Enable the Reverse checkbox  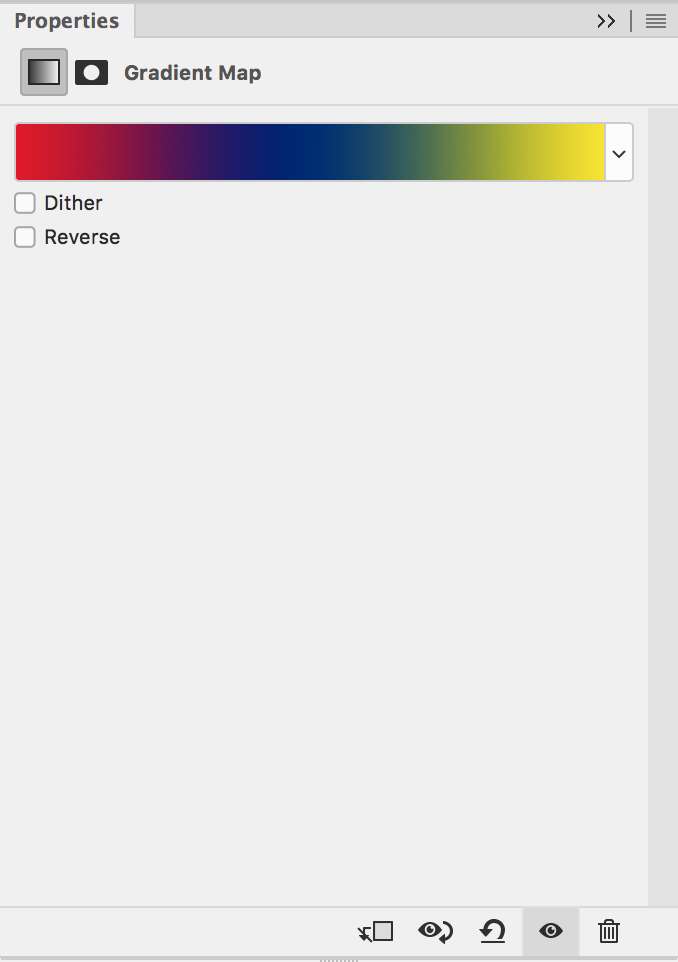[x=25, y=237]
